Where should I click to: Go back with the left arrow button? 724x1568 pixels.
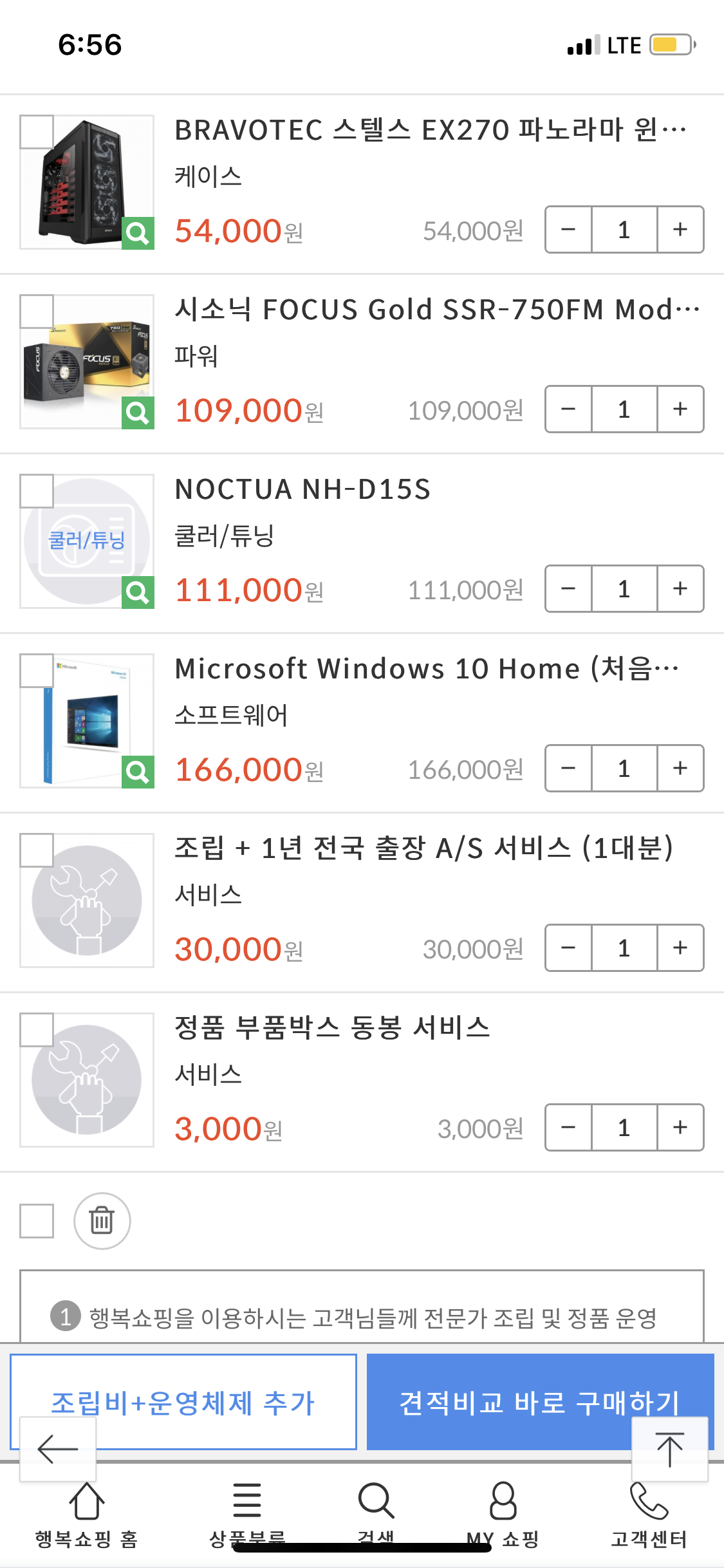58,1450
